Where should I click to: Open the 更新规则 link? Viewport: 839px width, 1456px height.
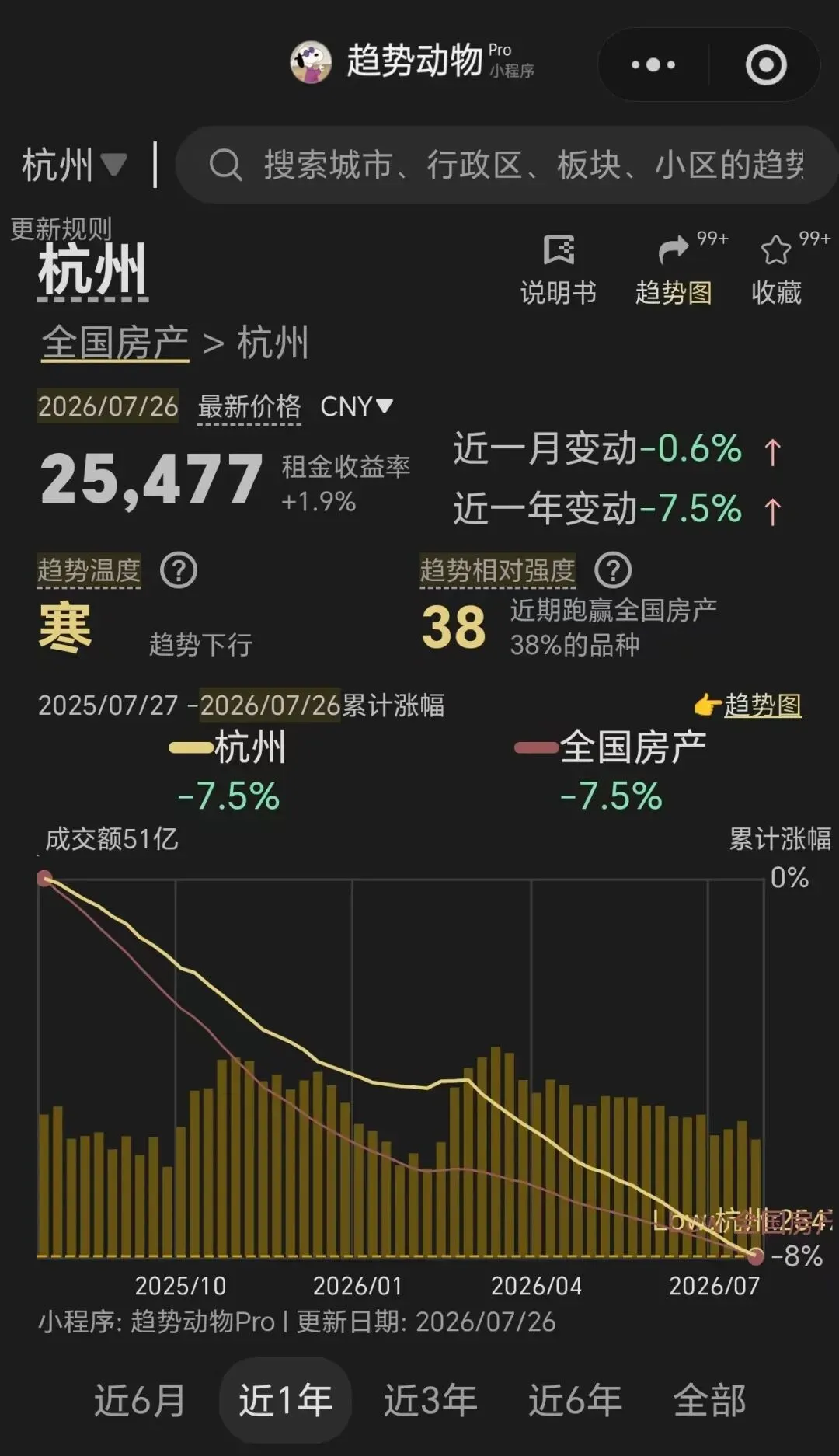pyautogui.click(x=61, y=229)
